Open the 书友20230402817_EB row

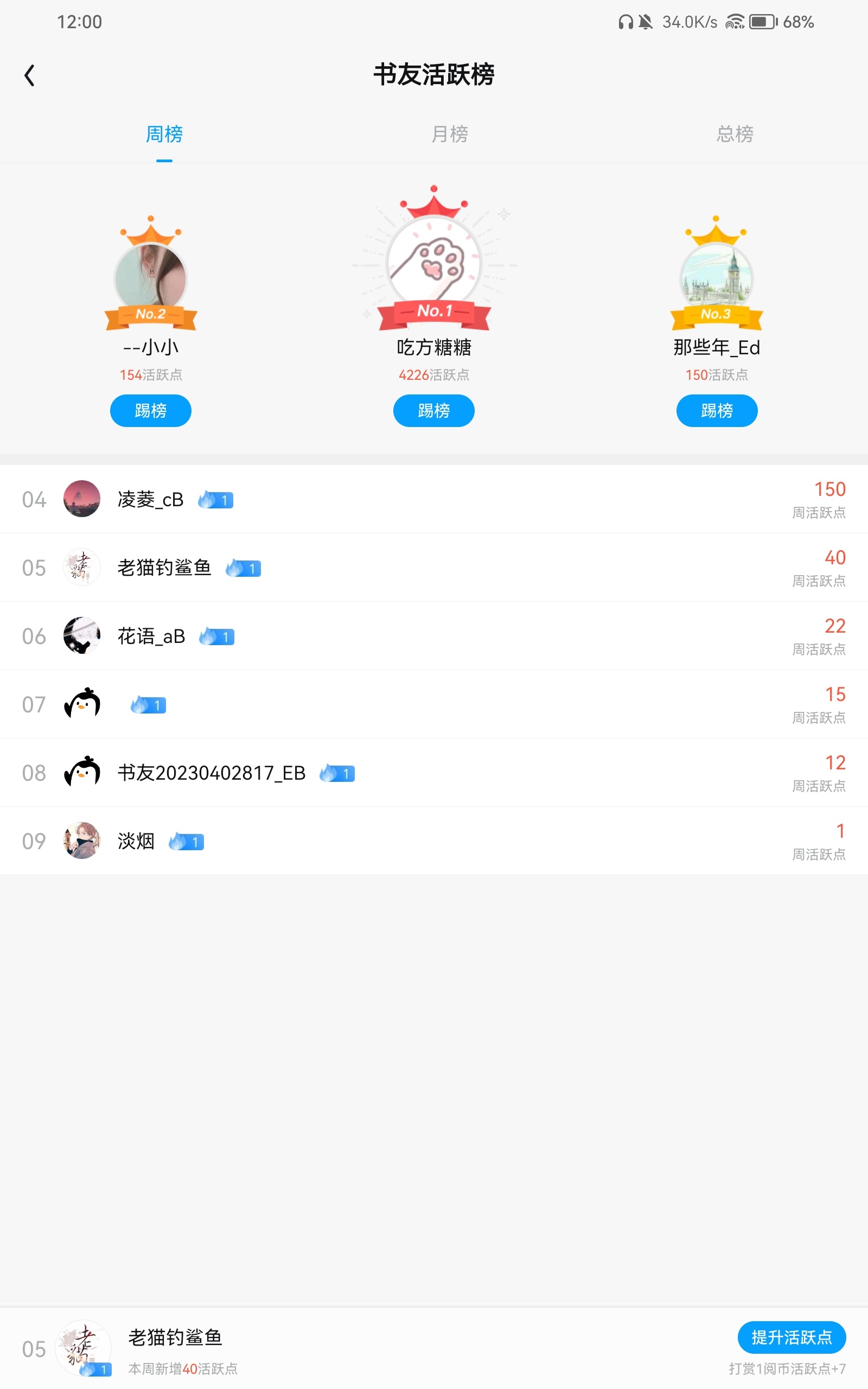tap(434, 773)
